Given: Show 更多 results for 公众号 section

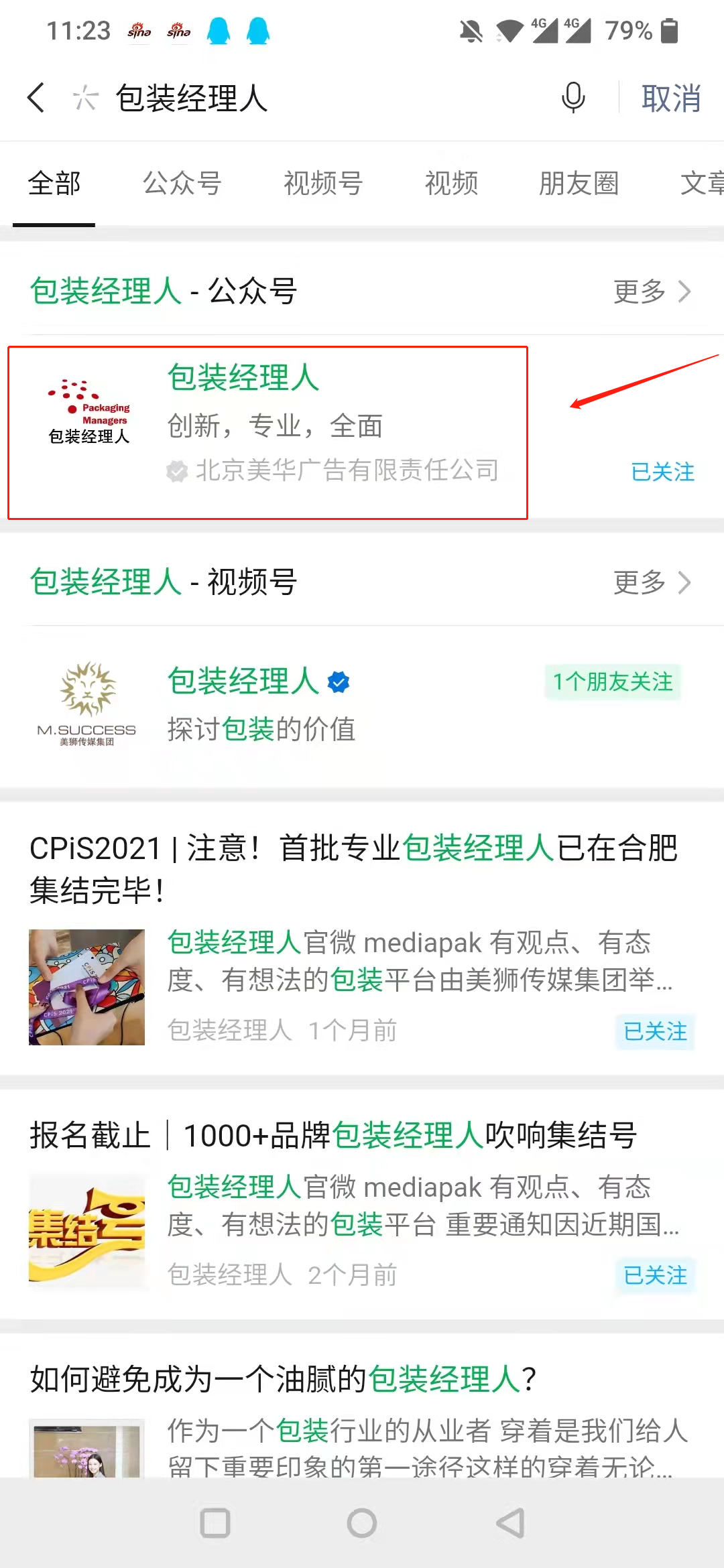Looking at the screenshot, I should coord(652,291).
